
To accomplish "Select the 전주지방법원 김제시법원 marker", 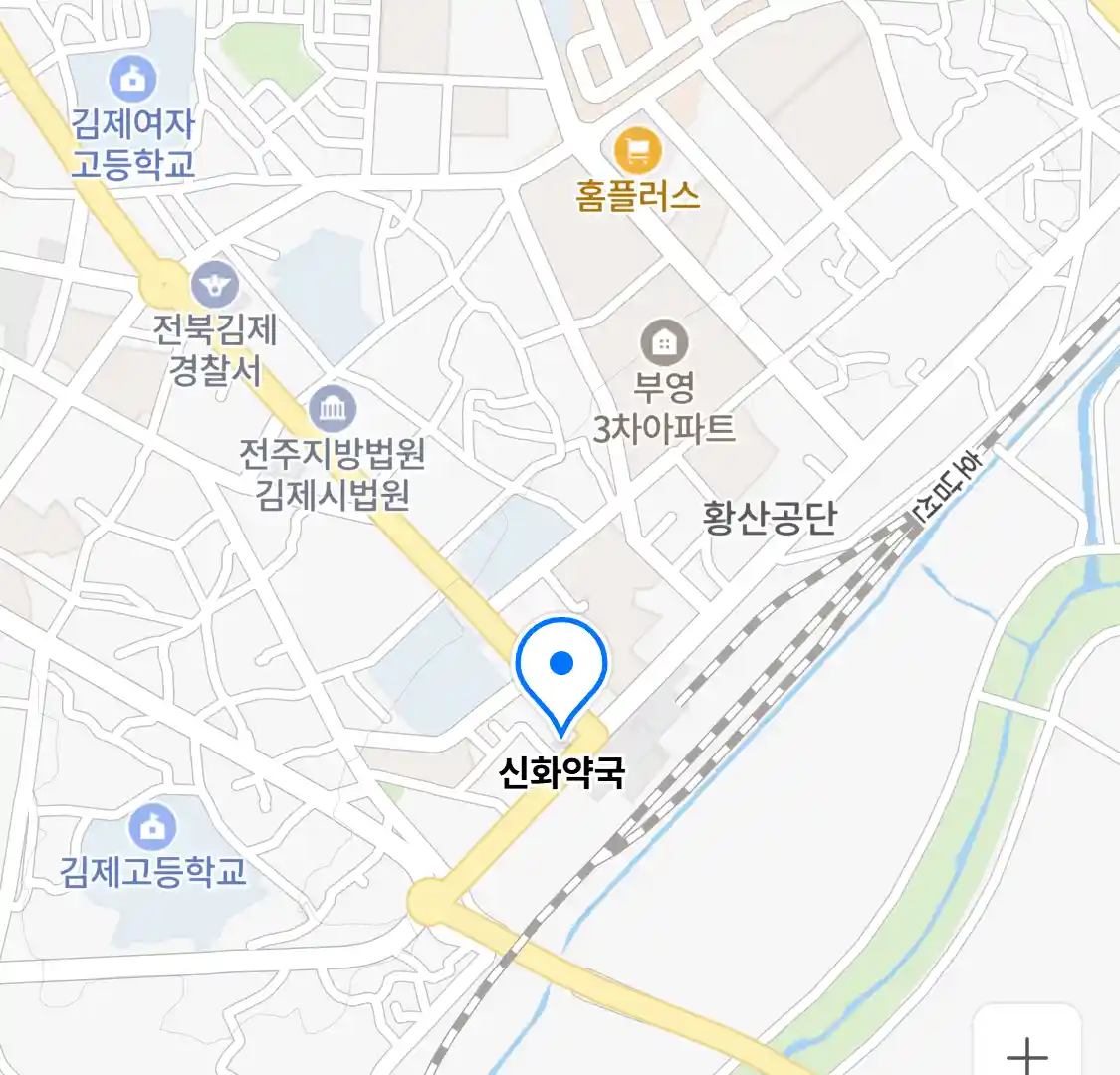I will [333, 408].
